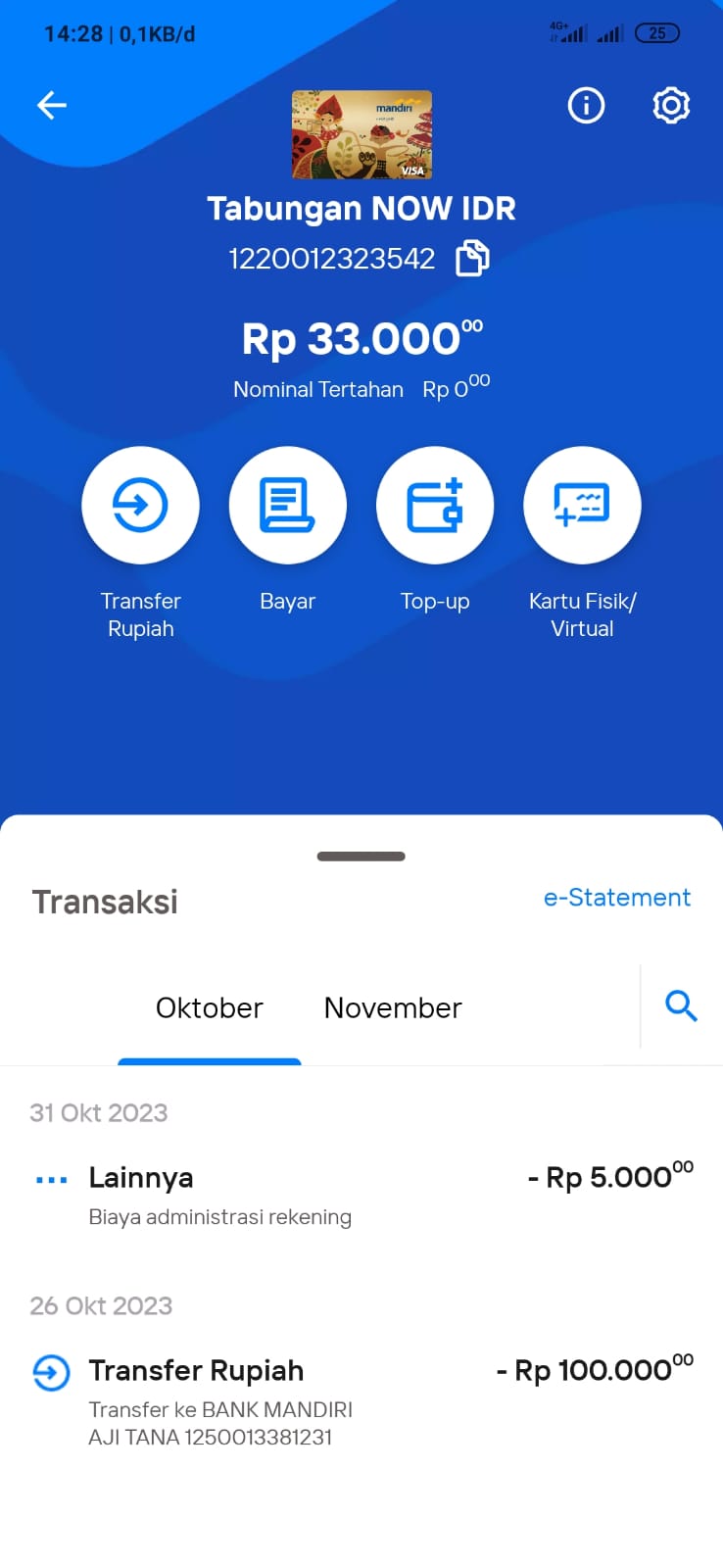Select the Oktober tab
The image size is (723, 1568).
point(210,1007)
